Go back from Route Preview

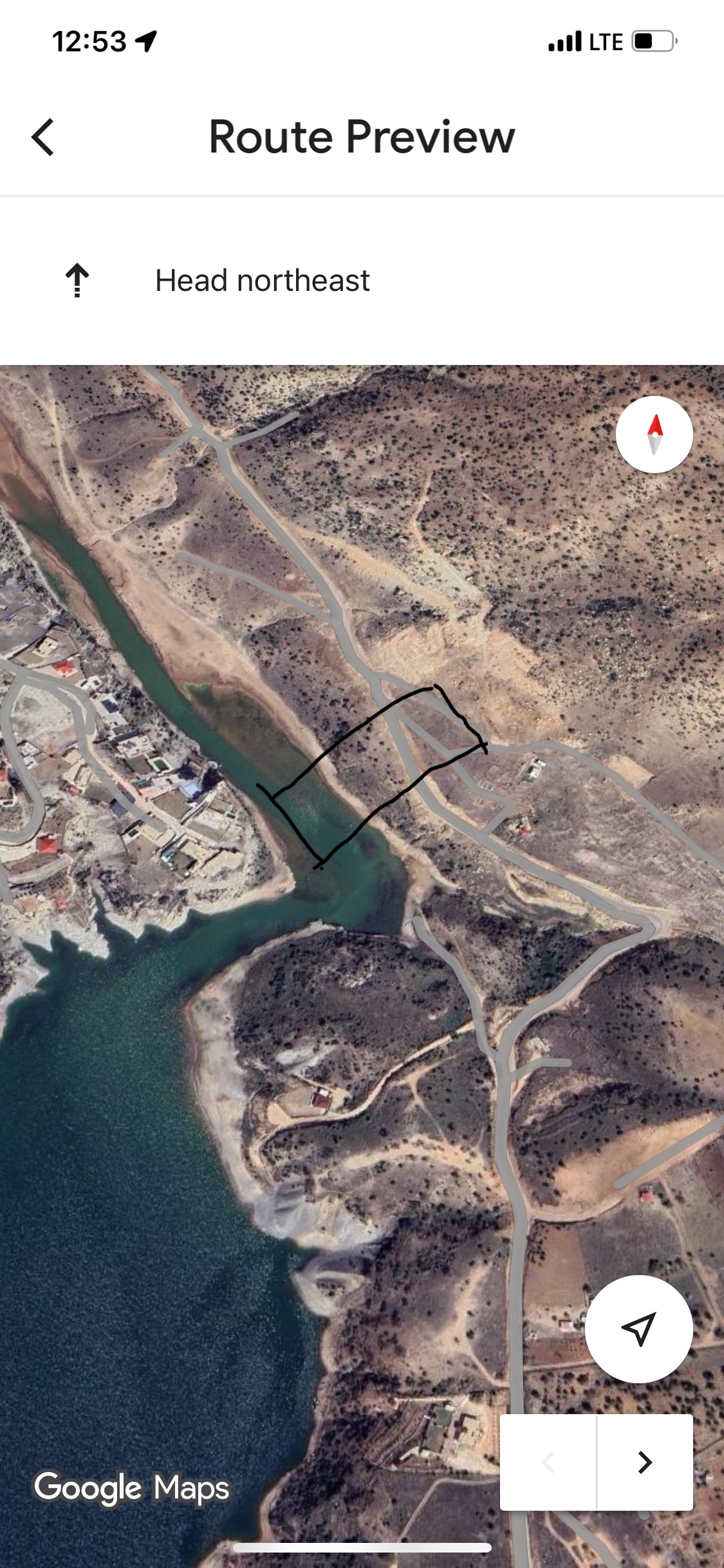click(43, 137)
